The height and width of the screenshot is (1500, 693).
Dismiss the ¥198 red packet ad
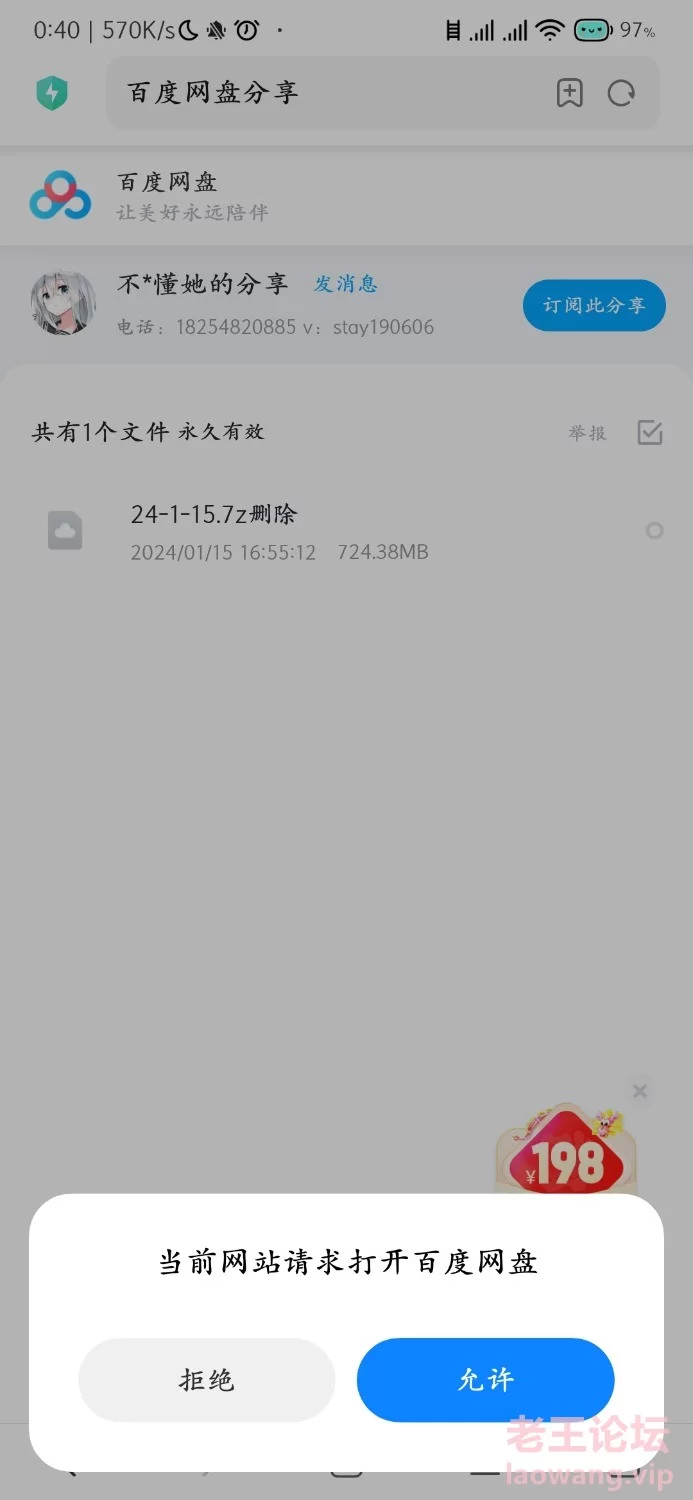pyautogui.click(x=640, y=1091)
